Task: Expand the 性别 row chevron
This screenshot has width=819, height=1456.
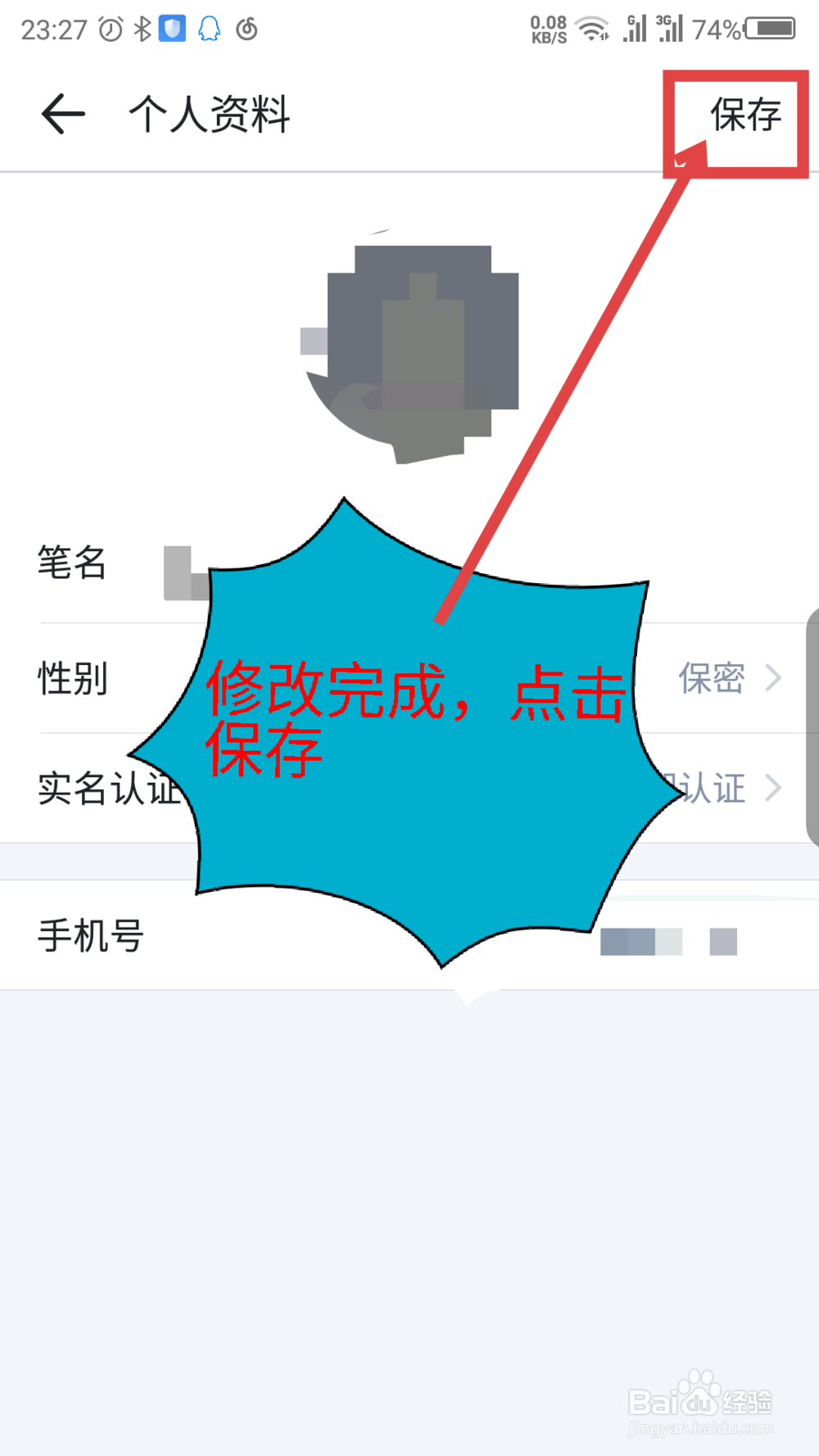Action: [774, 677]
